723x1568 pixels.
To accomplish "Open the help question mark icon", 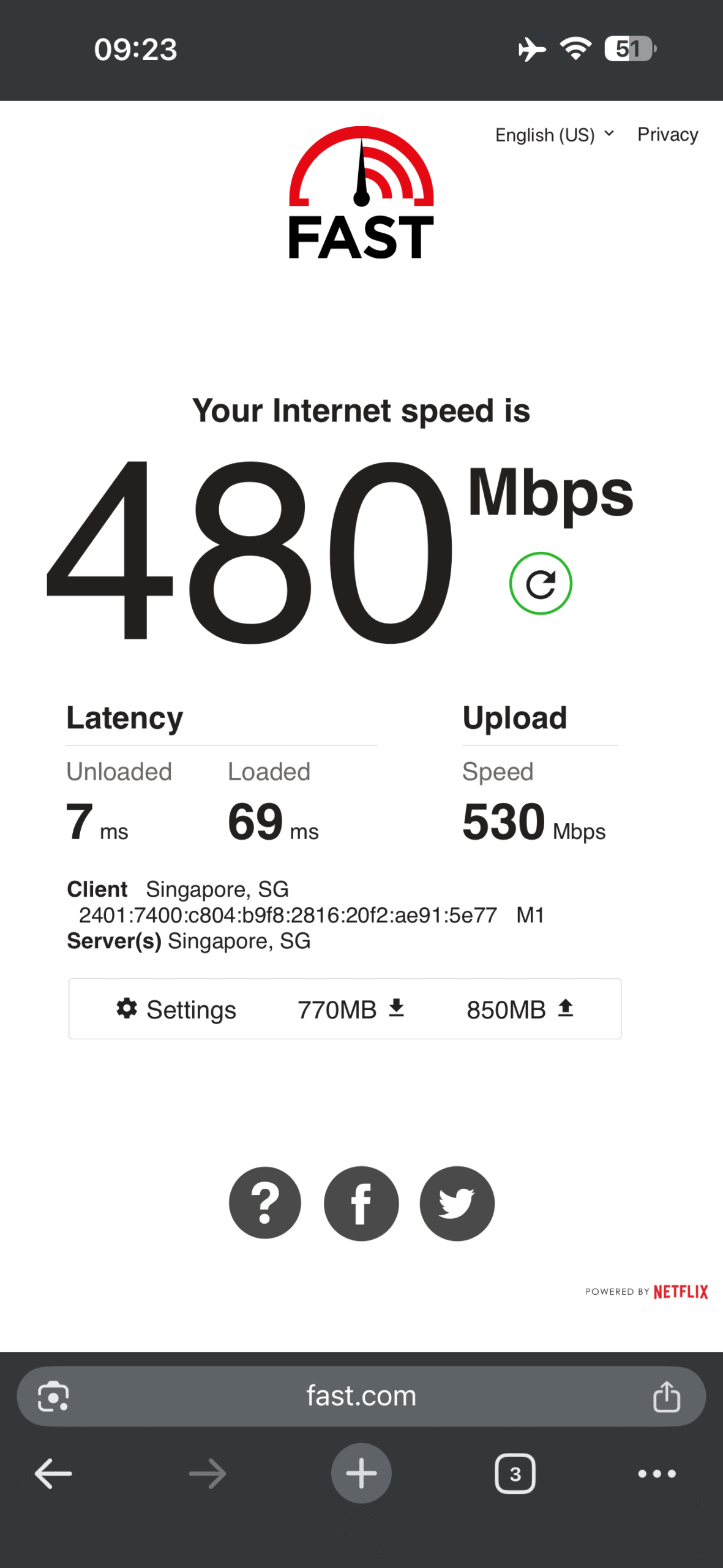I will click(x=265, y=1204).
